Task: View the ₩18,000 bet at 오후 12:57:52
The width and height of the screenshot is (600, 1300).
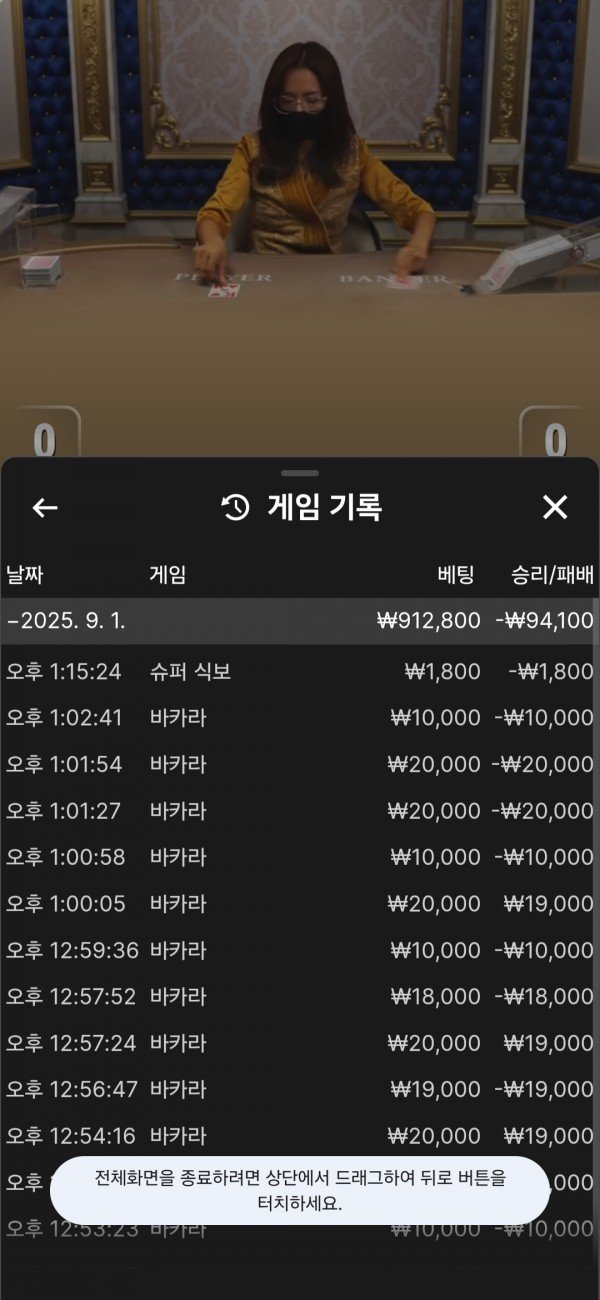Action: click(300, 996)
